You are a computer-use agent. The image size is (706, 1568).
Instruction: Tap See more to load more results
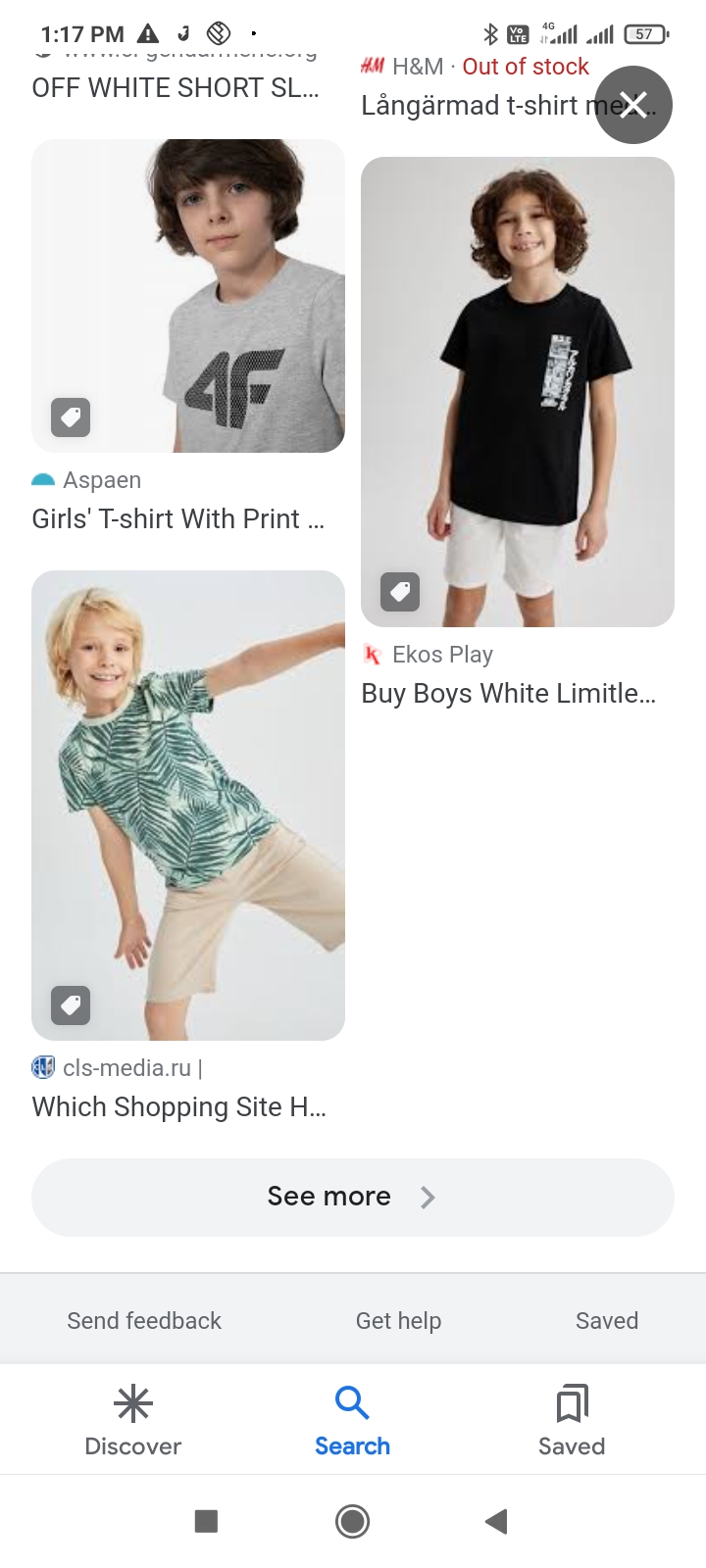(353, 1197)
